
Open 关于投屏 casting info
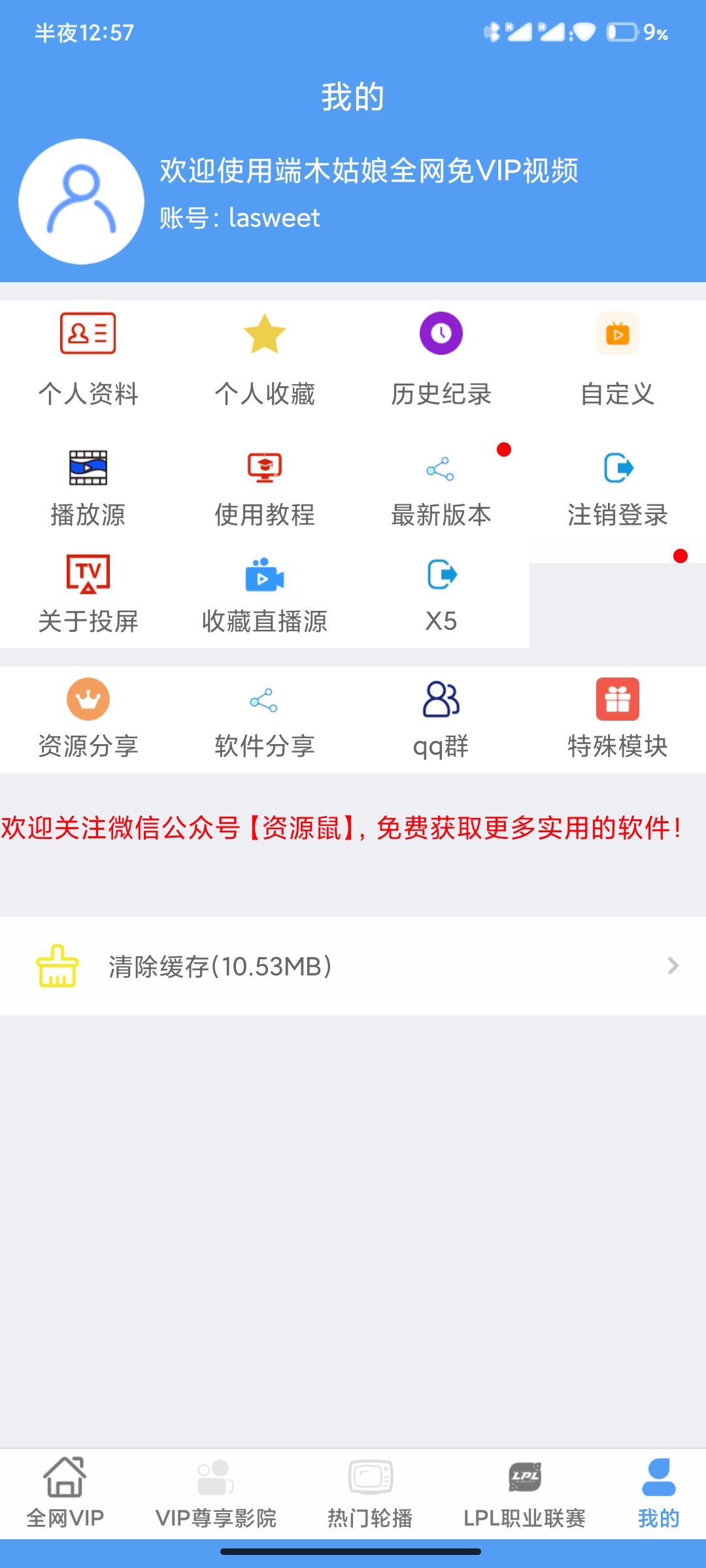88,593
